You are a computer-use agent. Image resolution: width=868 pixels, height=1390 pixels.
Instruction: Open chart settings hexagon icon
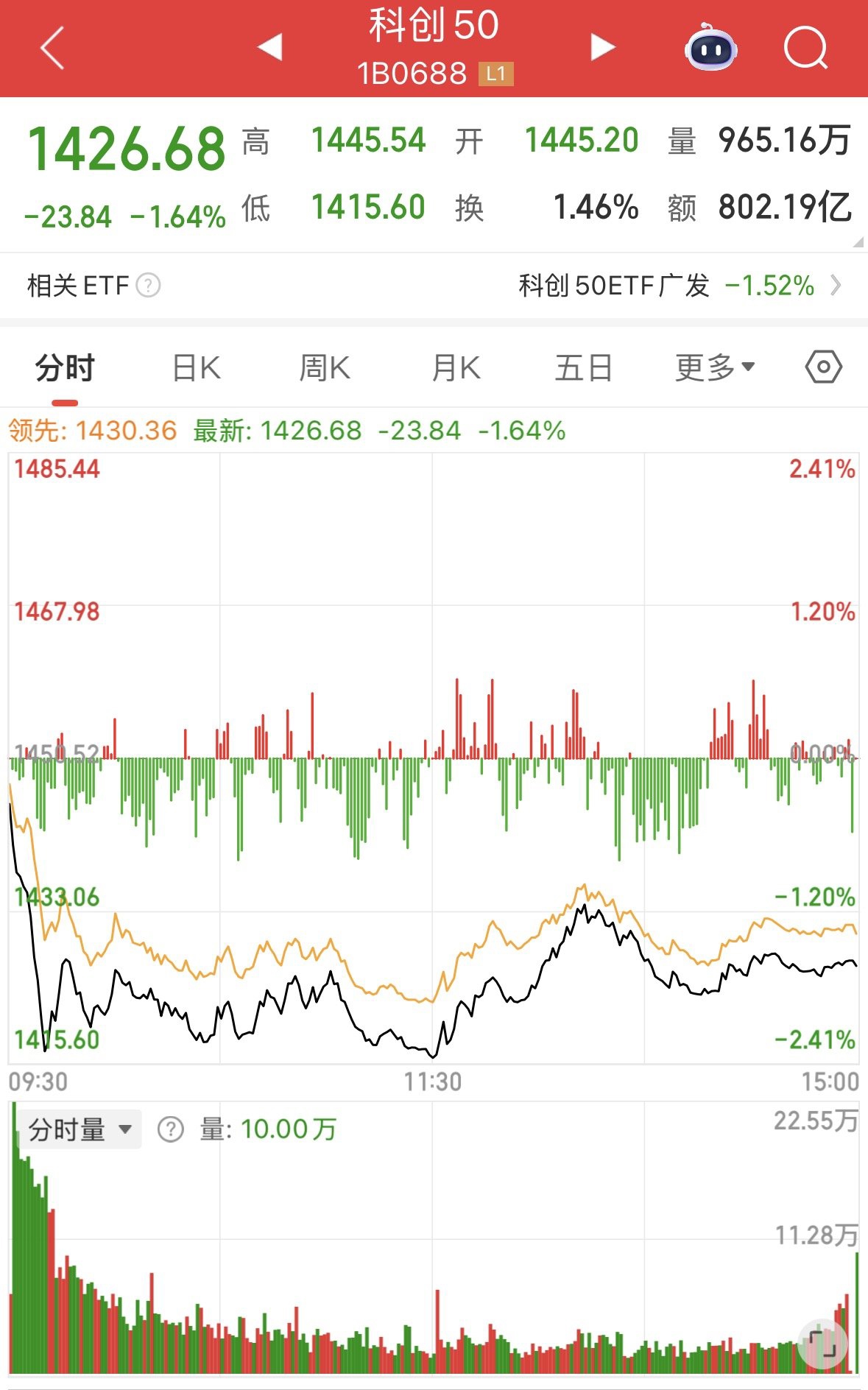[x=823, y=367]
